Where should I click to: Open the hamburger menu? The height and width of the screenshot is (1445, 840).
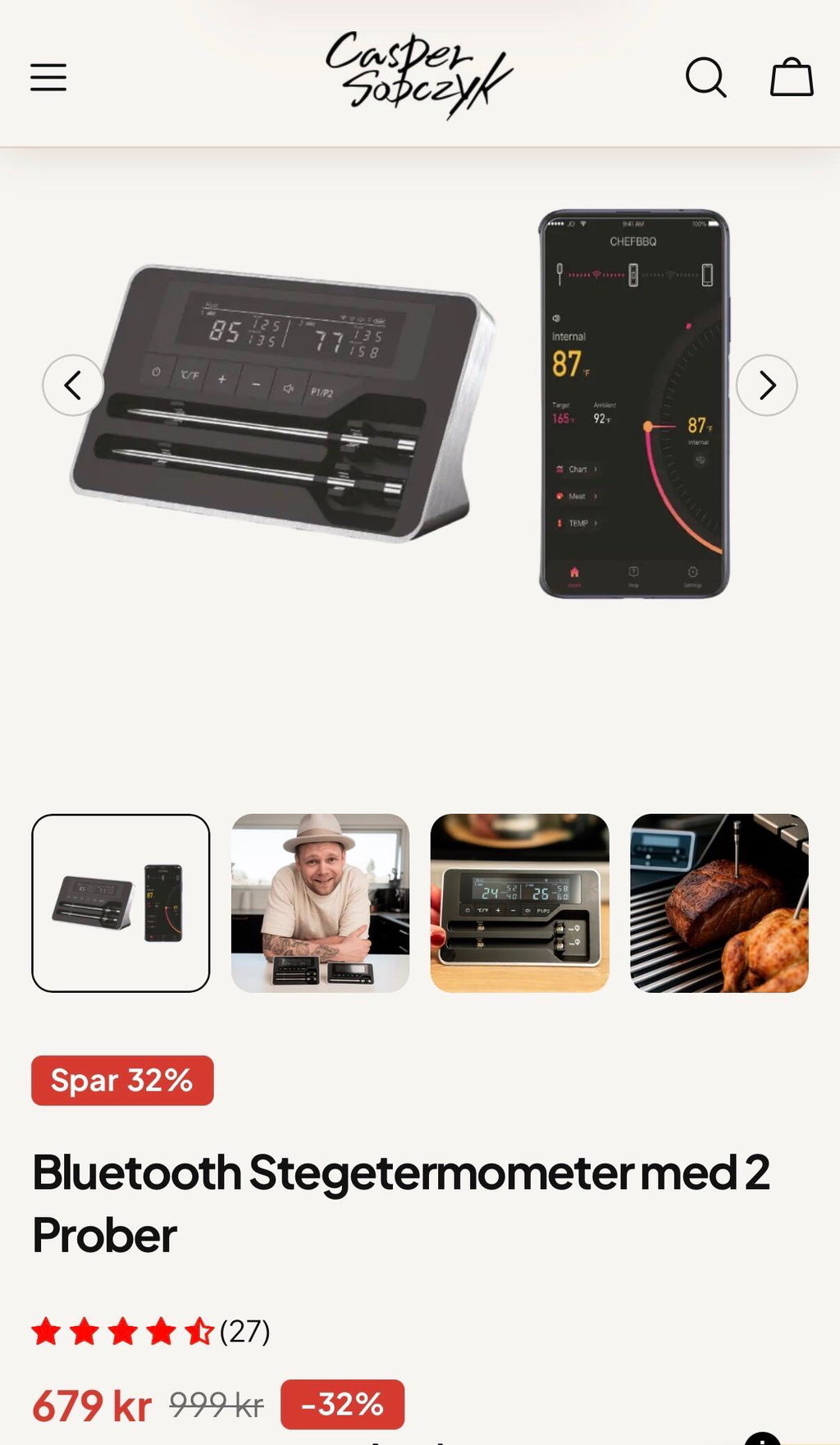pyautogui.click(x=48, y=77)
